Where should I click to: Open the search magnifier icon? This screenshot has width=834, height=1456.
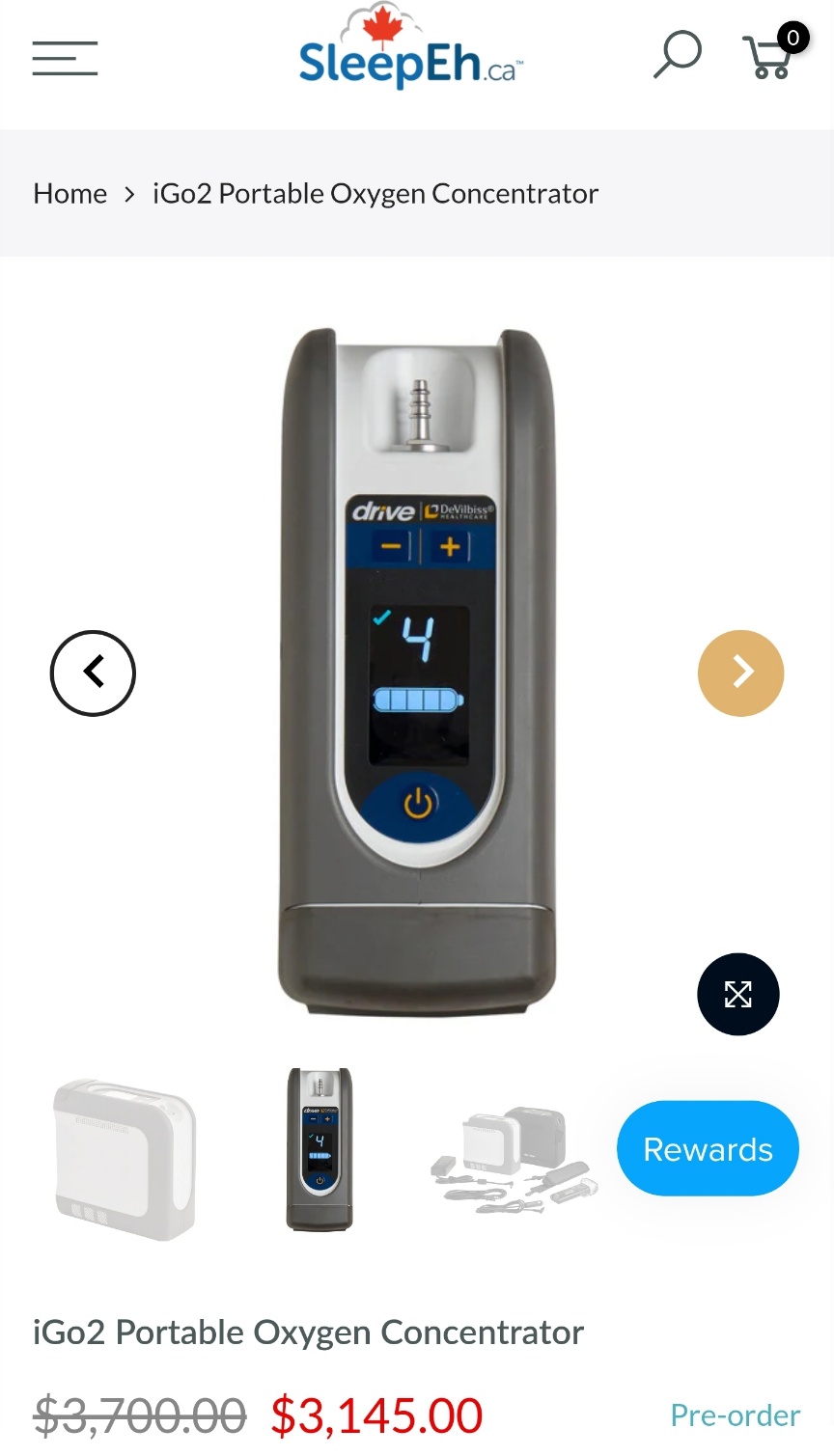678,54
